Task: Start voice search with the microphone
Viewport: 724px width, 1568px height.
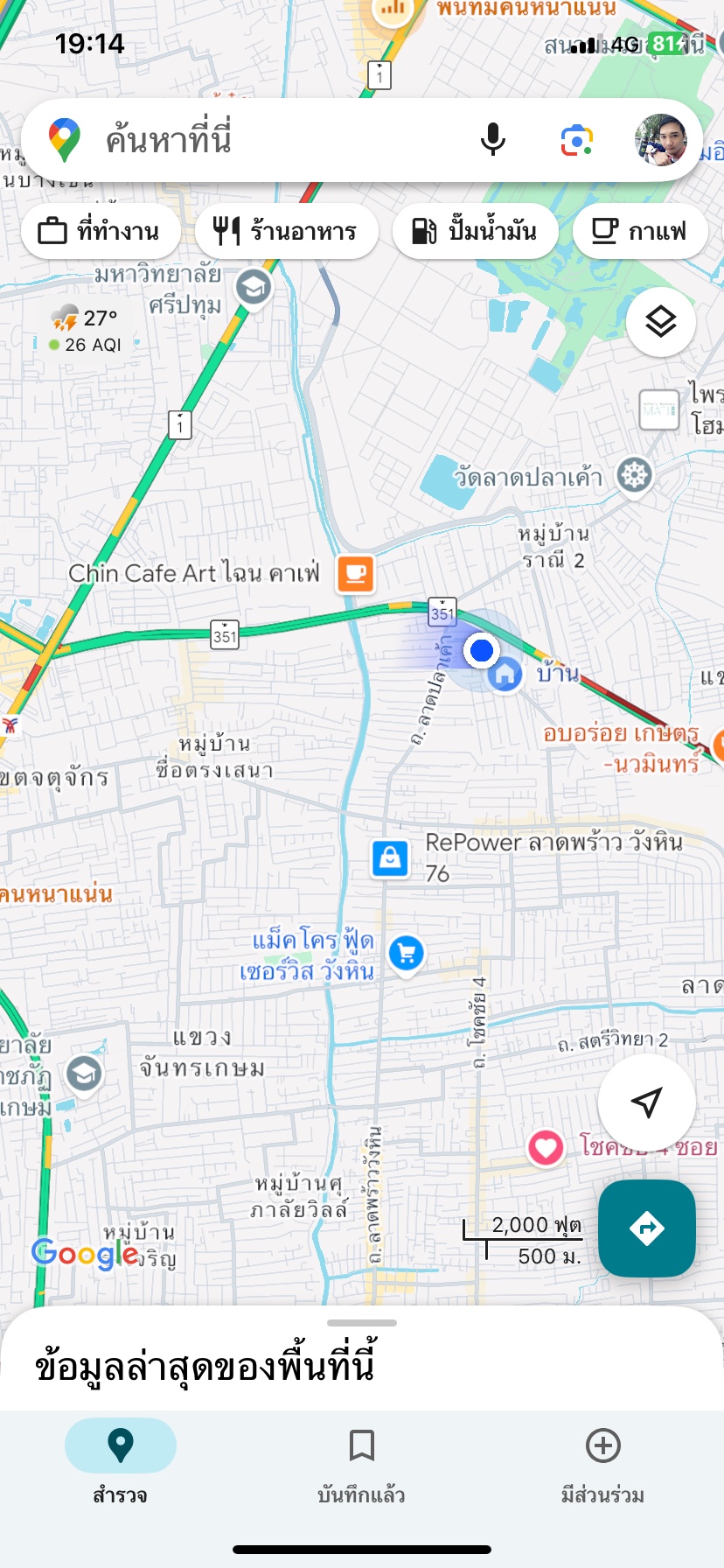Action: 493,140
